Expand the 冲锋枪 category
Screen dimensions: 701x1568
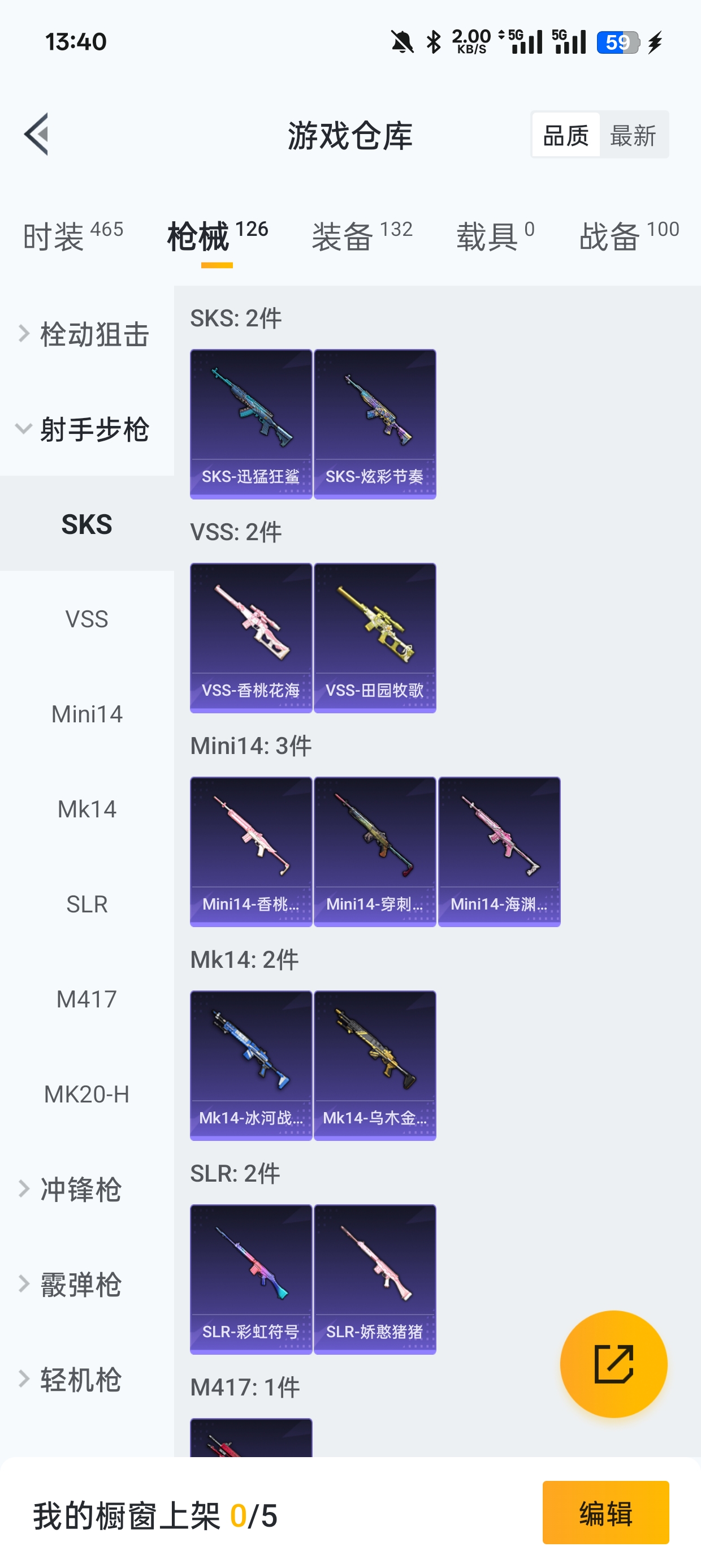point(79,1189)
